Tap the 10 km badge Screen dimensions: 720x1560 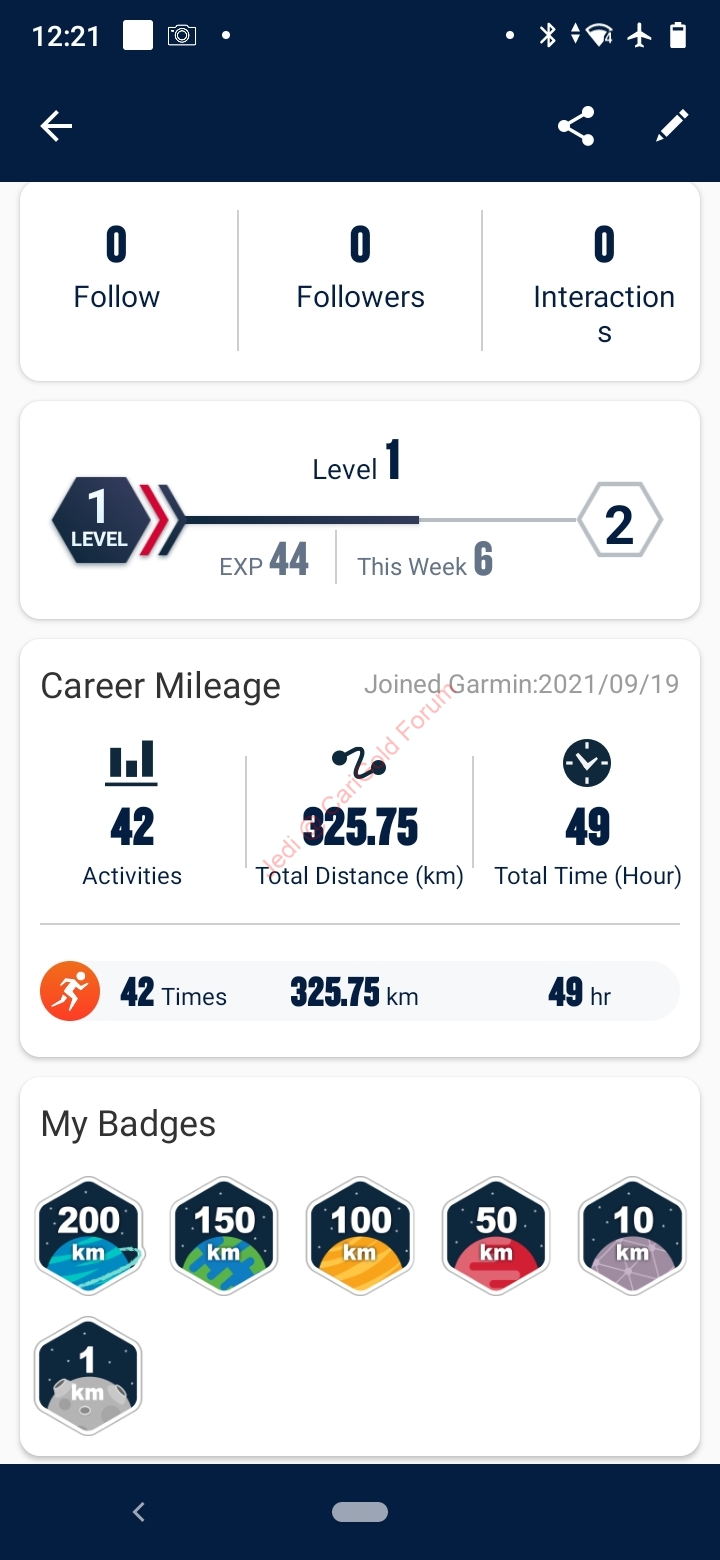[632, 1236]
